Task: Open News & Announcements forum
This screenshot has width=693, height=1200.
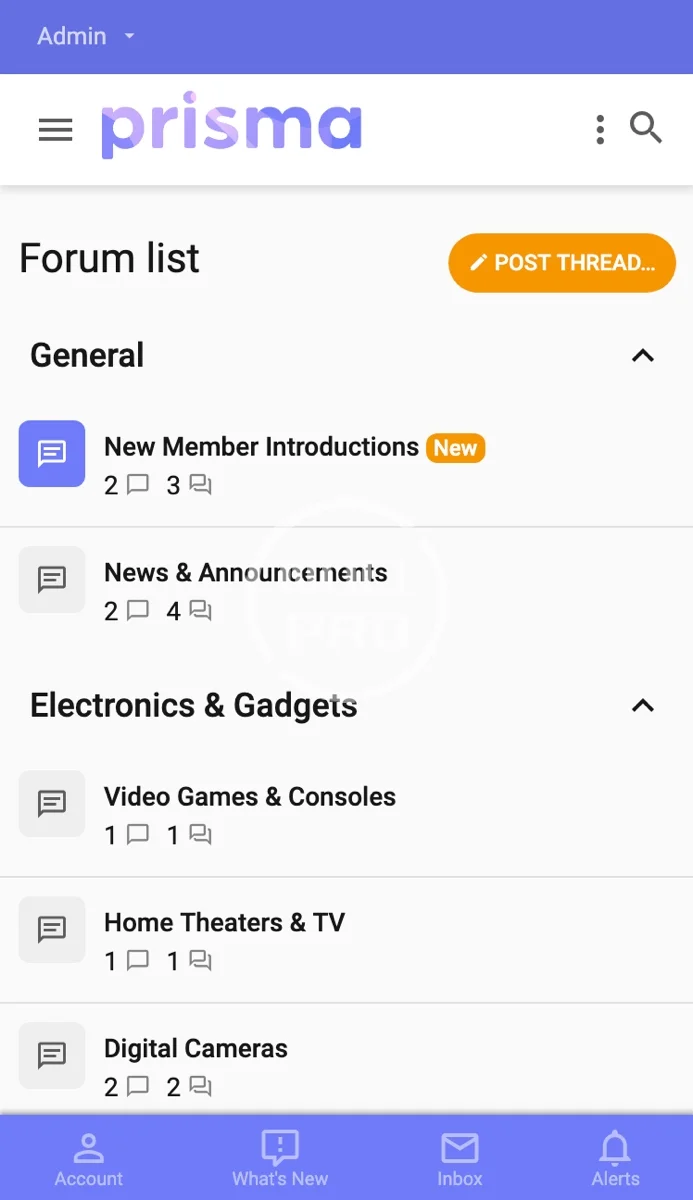Action: tap(245, 573)
